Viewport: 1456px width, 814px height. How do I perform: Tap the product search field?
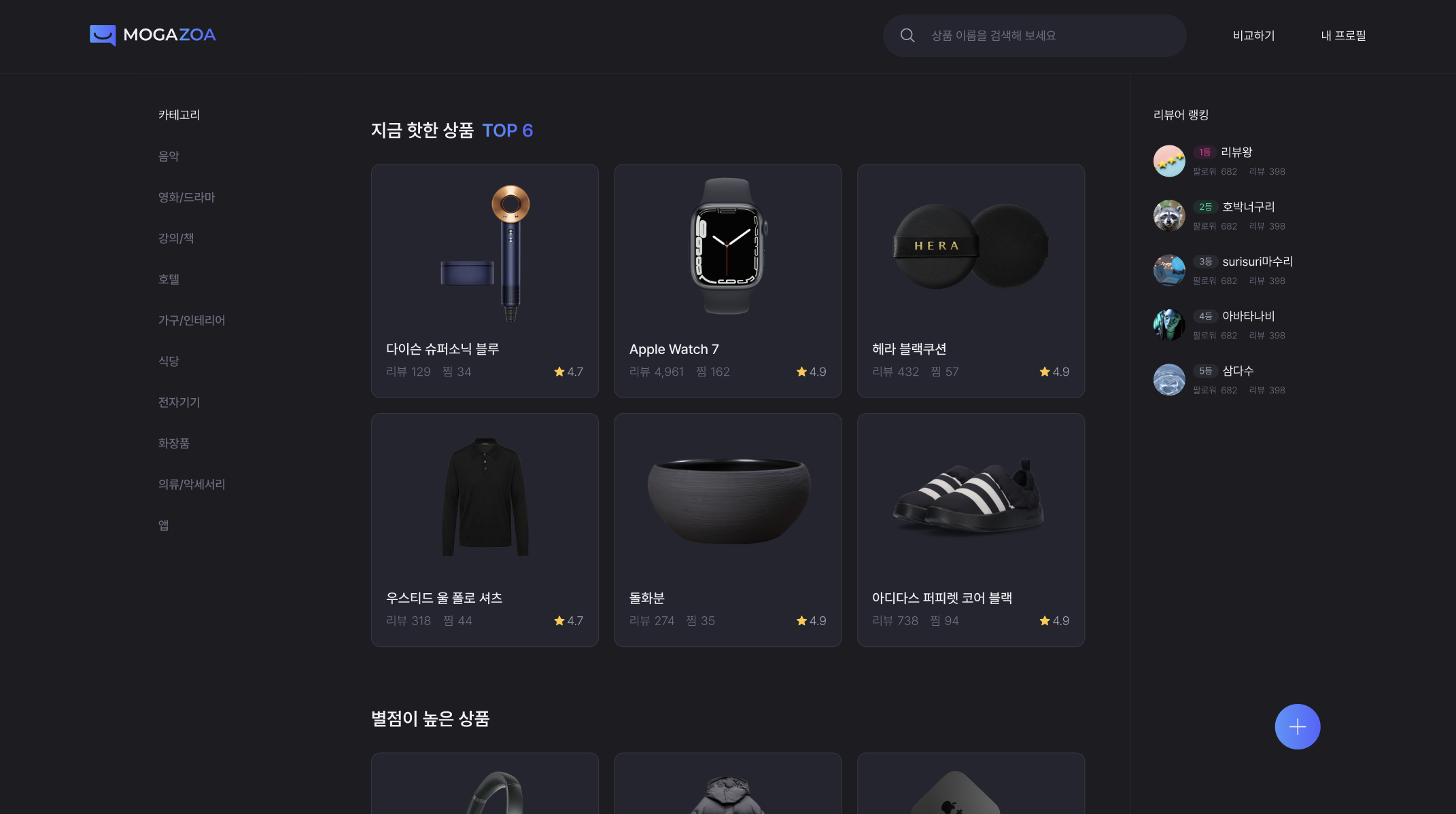click(x=1047, y=35)
